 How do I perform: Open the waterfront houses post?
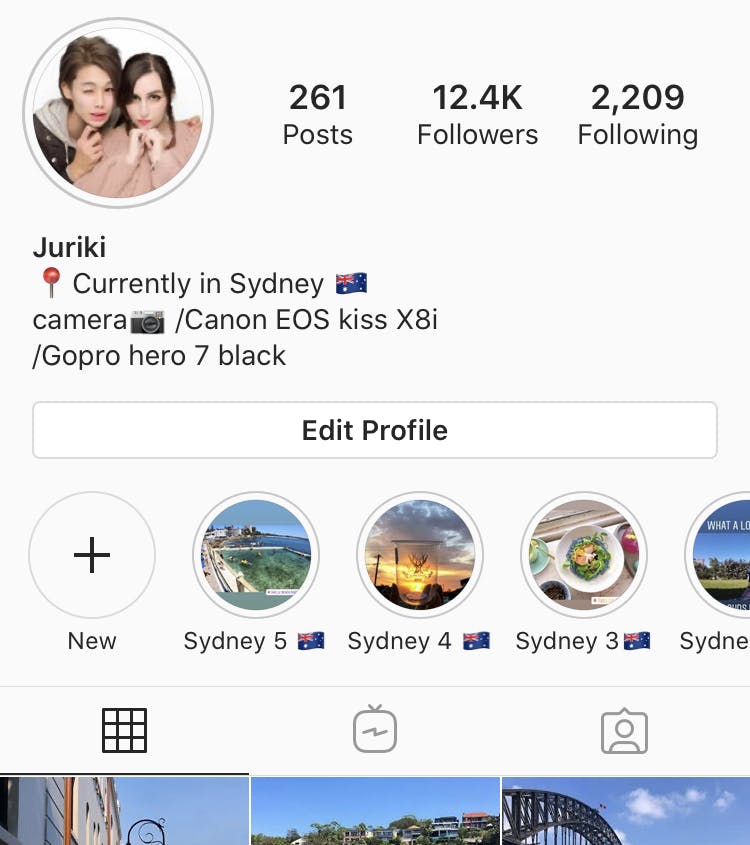pyautogui.click(x=375, y=812)
